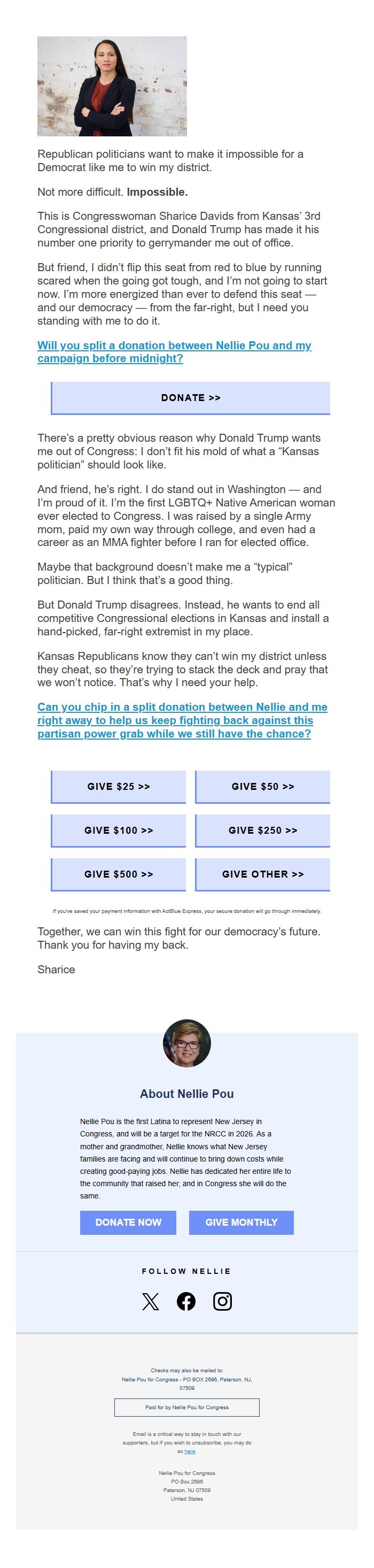Set up a GIVE MONTHLY donation
The image size is (374, 1568).
tap(241, 1223)
